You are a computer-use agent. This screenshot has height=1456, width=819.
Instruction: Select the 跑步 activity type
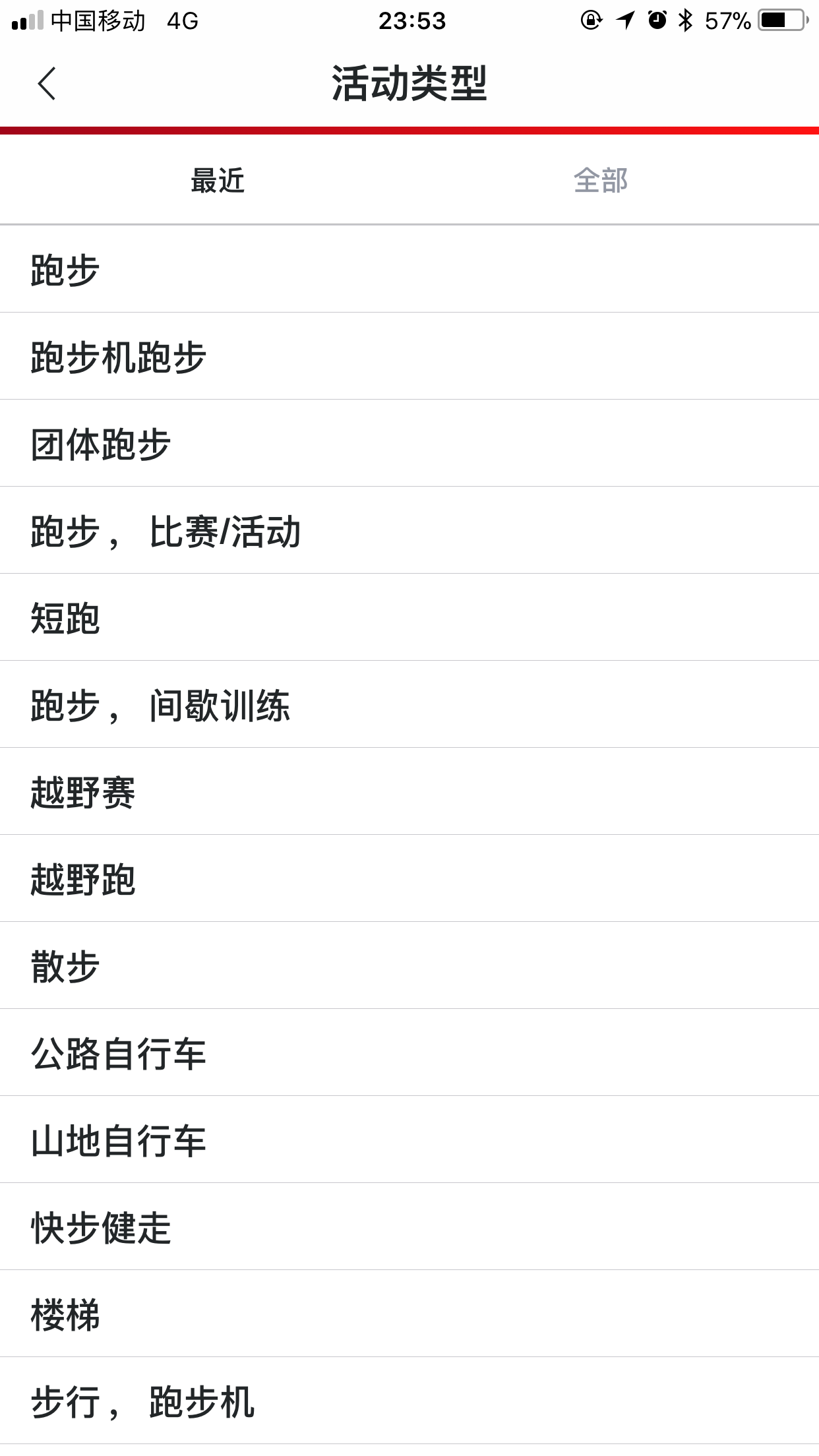tap(409, 269)
